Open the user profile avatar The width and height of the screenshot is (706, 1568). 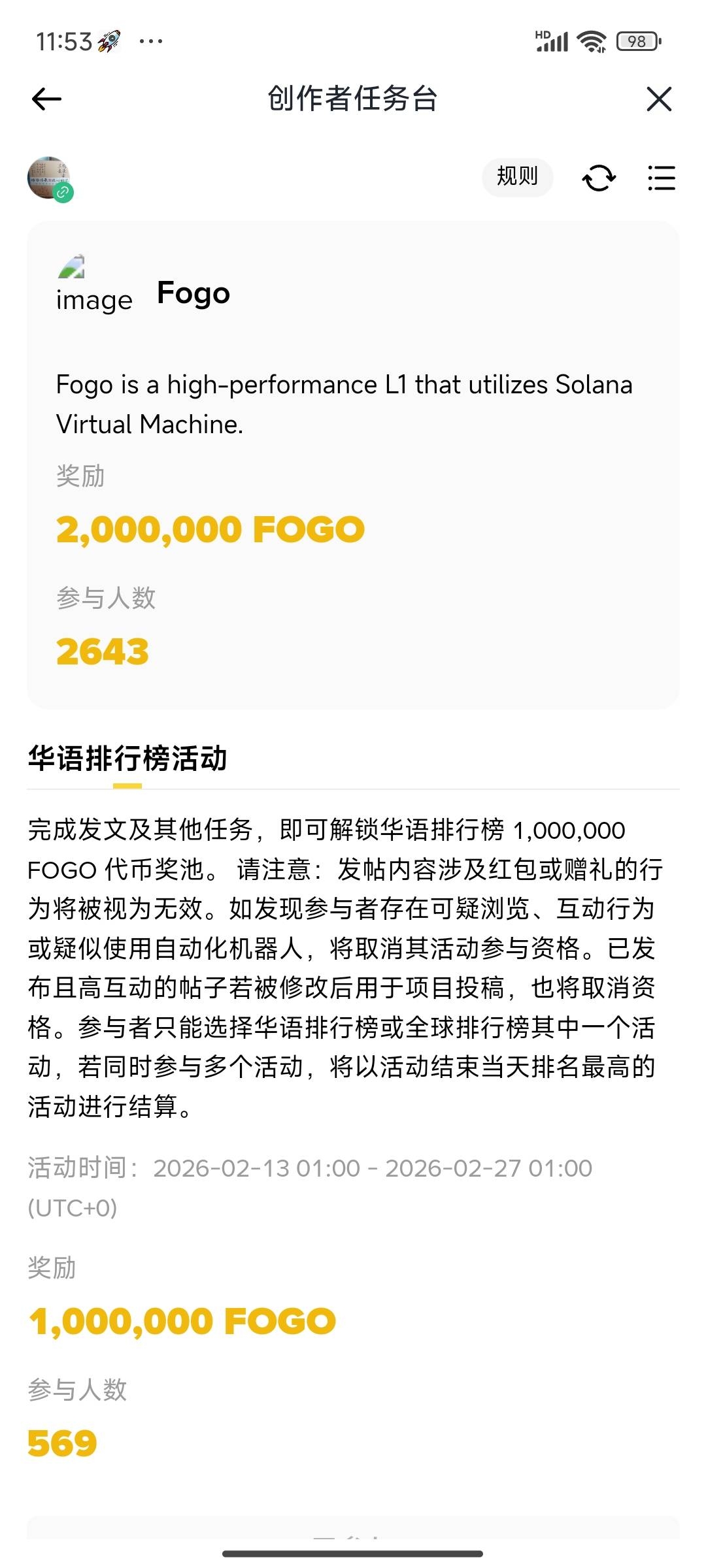49,178
